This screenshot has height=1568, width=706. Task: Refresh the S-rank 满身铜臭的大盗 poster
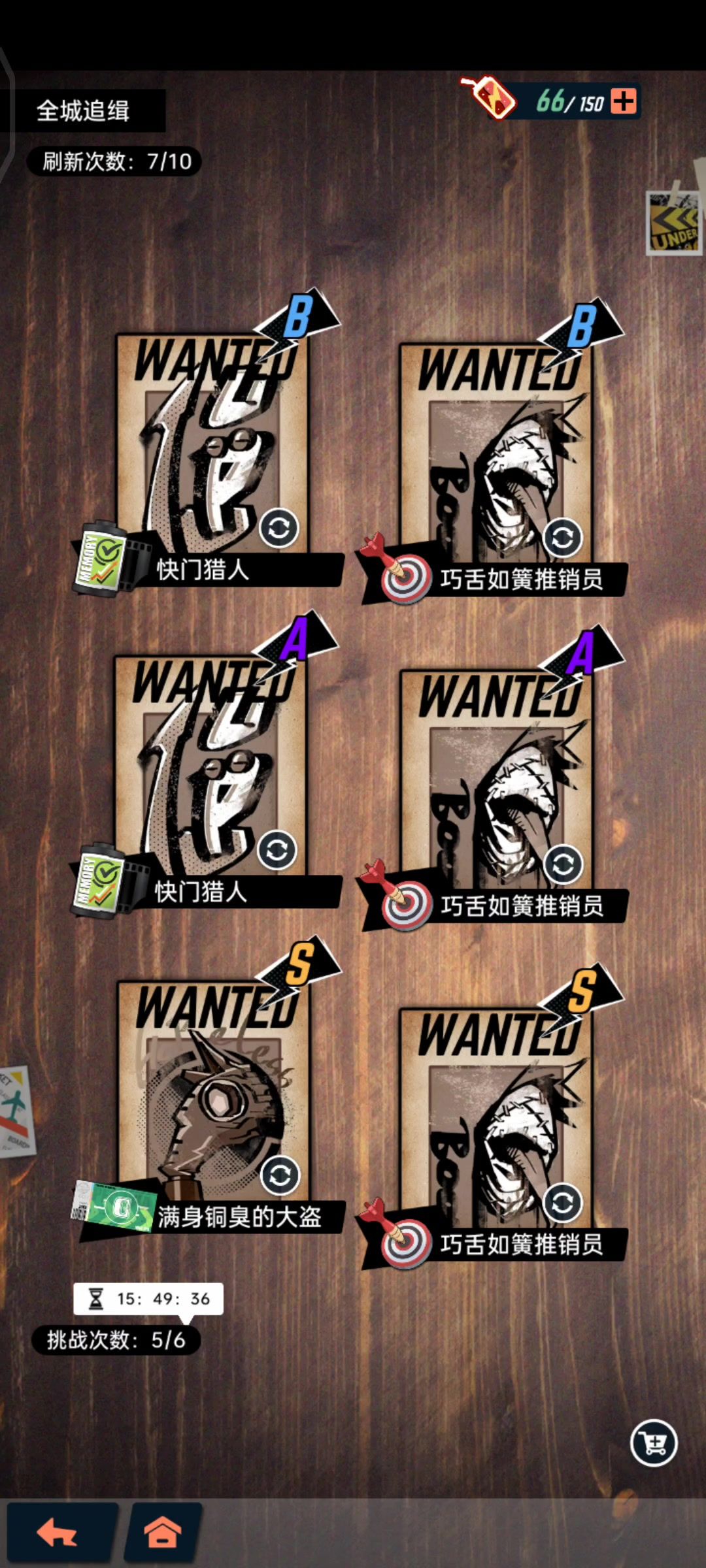pos(280,1175)
